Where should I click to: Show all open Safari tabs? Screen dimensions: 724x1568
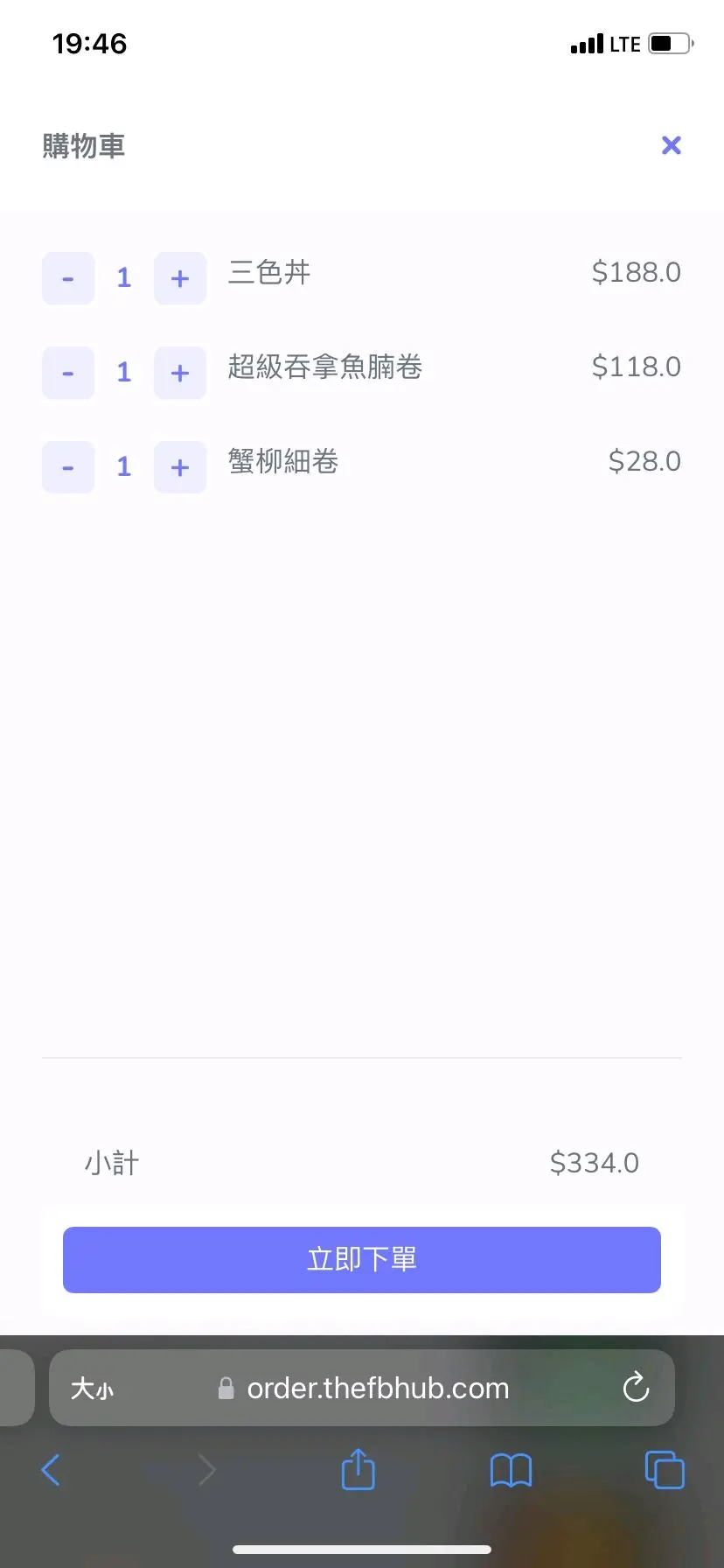[x=664, y=1470]
